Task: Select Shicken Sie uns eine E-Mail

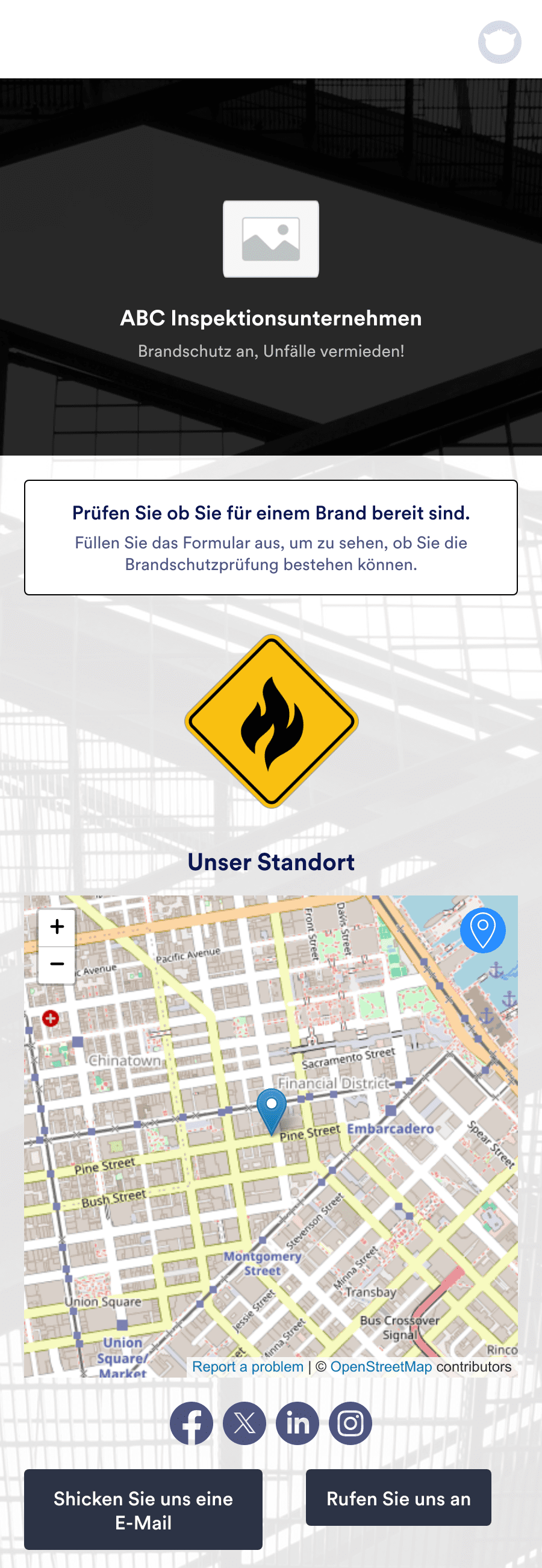Action: tap(143, 1509)
